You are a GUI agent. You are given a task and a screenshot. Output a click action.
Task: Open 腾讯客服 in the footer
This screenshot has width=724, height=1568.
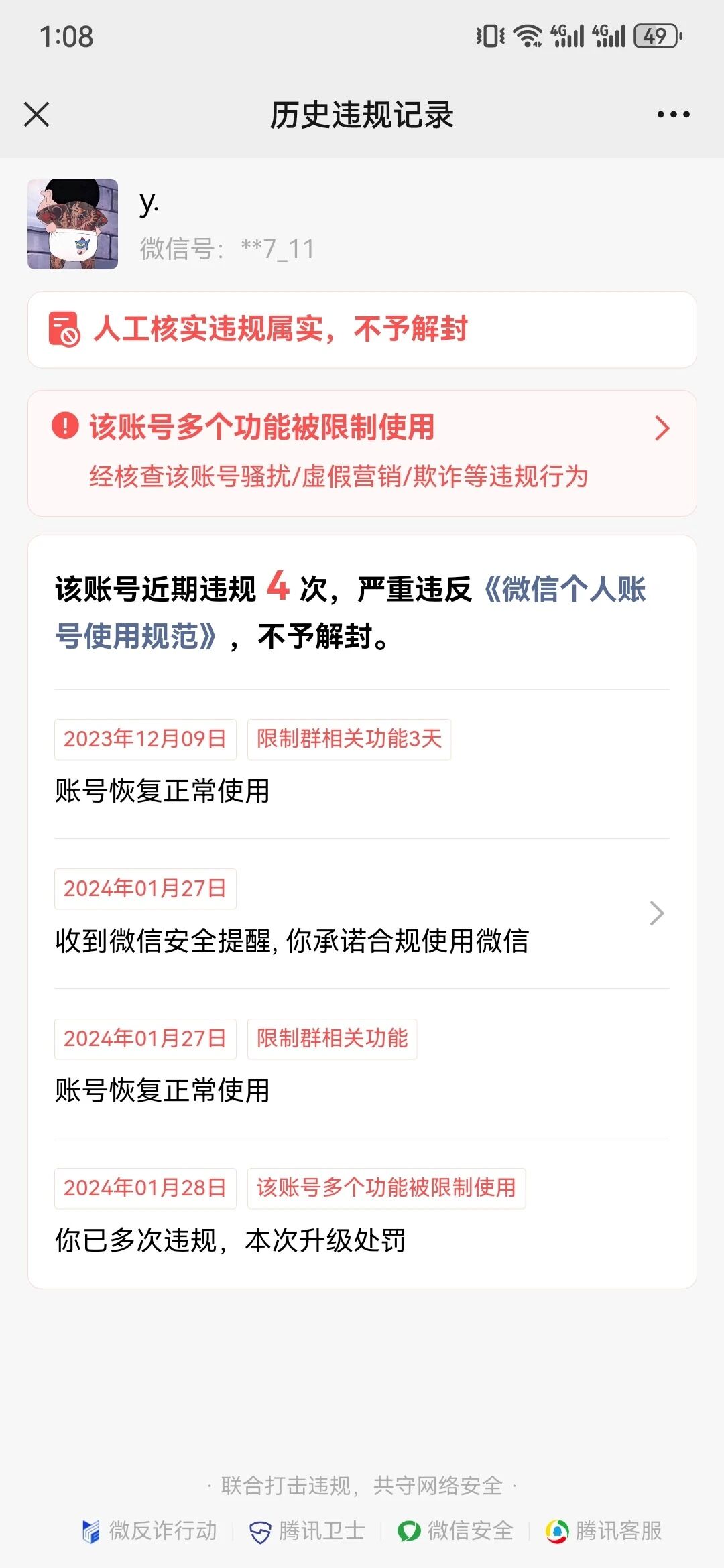(603, 1531)
